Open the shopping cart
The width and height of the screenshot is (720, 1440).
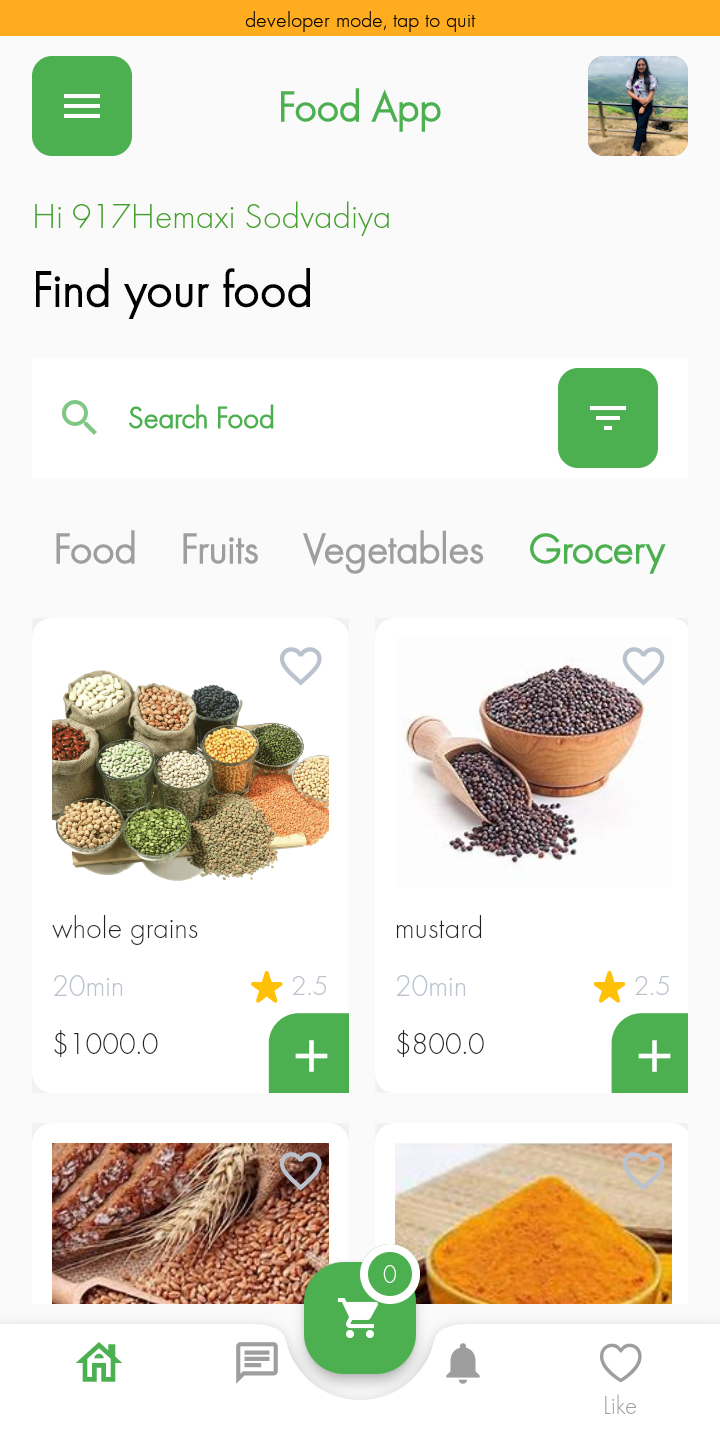(360, 1318)
